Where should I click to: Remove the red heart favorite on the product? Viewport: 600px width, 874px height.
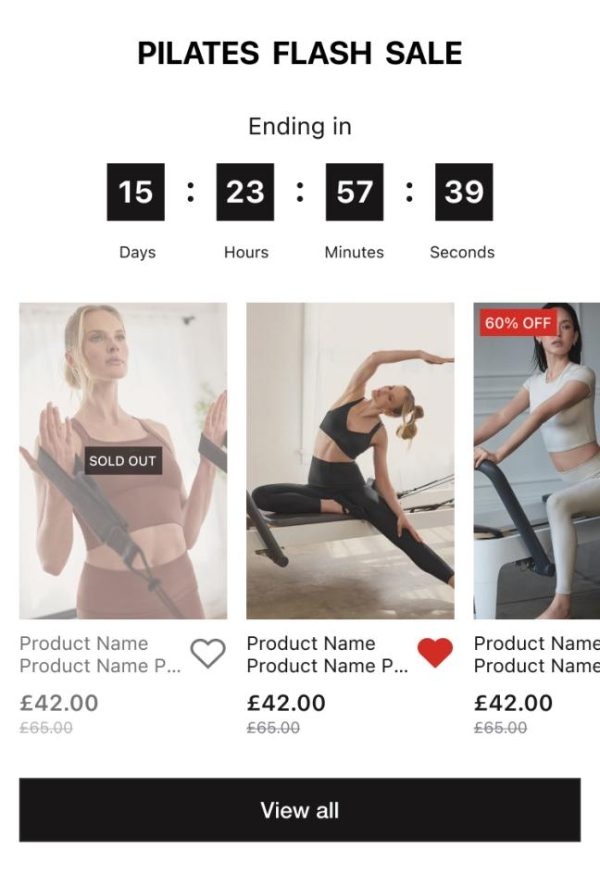pyautogui.click(x=435, y=653)
